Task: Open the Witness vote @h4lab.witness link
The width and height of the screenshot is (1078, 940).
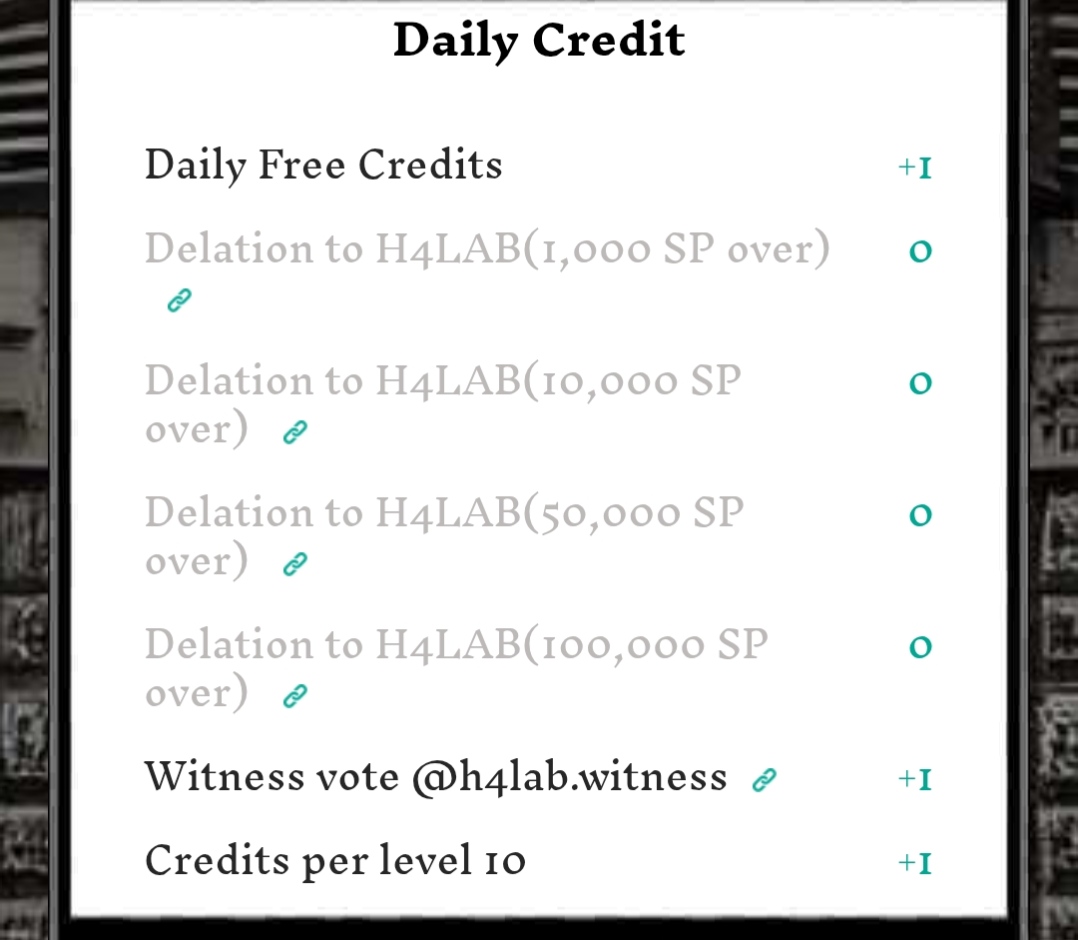Action: pyautogui.click(x=764, y=780)
